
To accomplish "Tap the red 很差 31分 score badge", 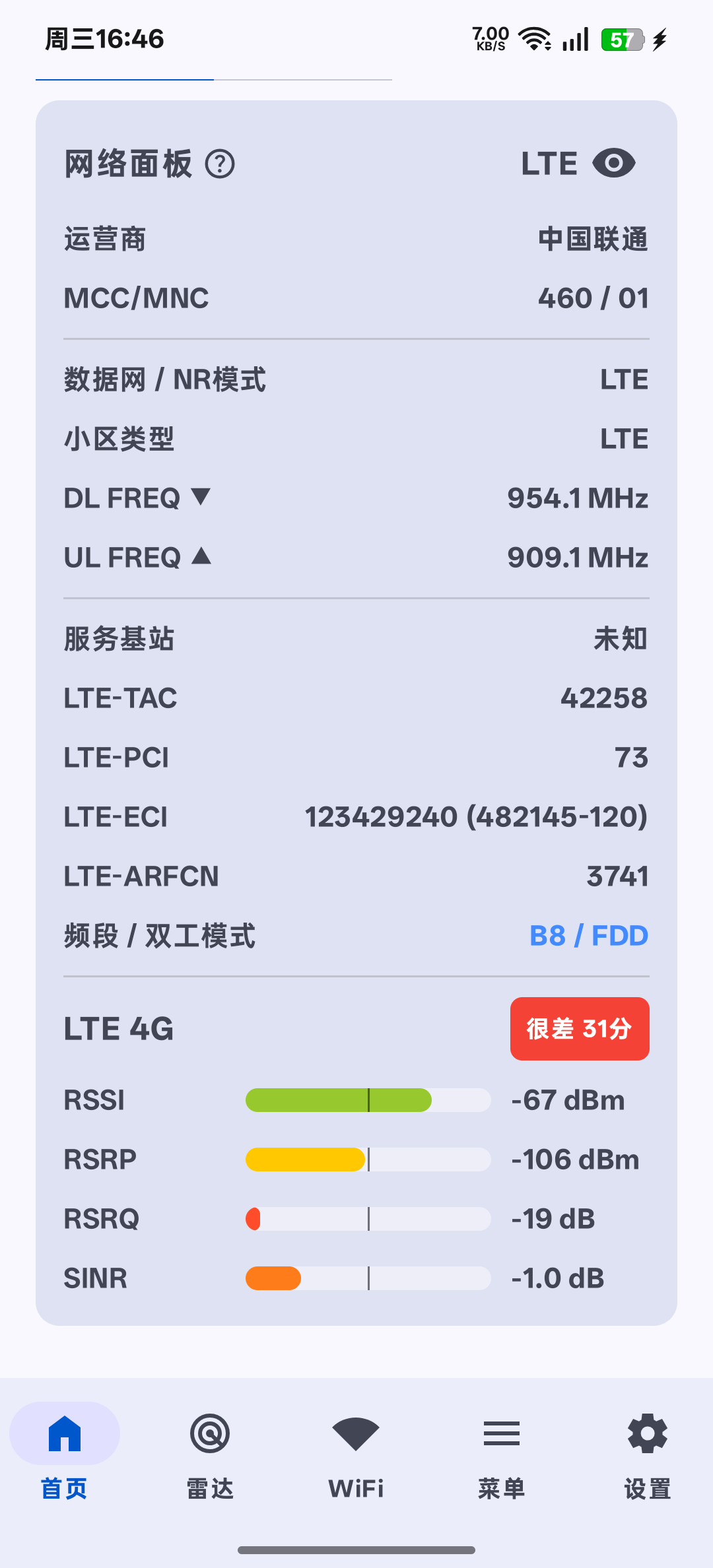I will point(579,1029).
